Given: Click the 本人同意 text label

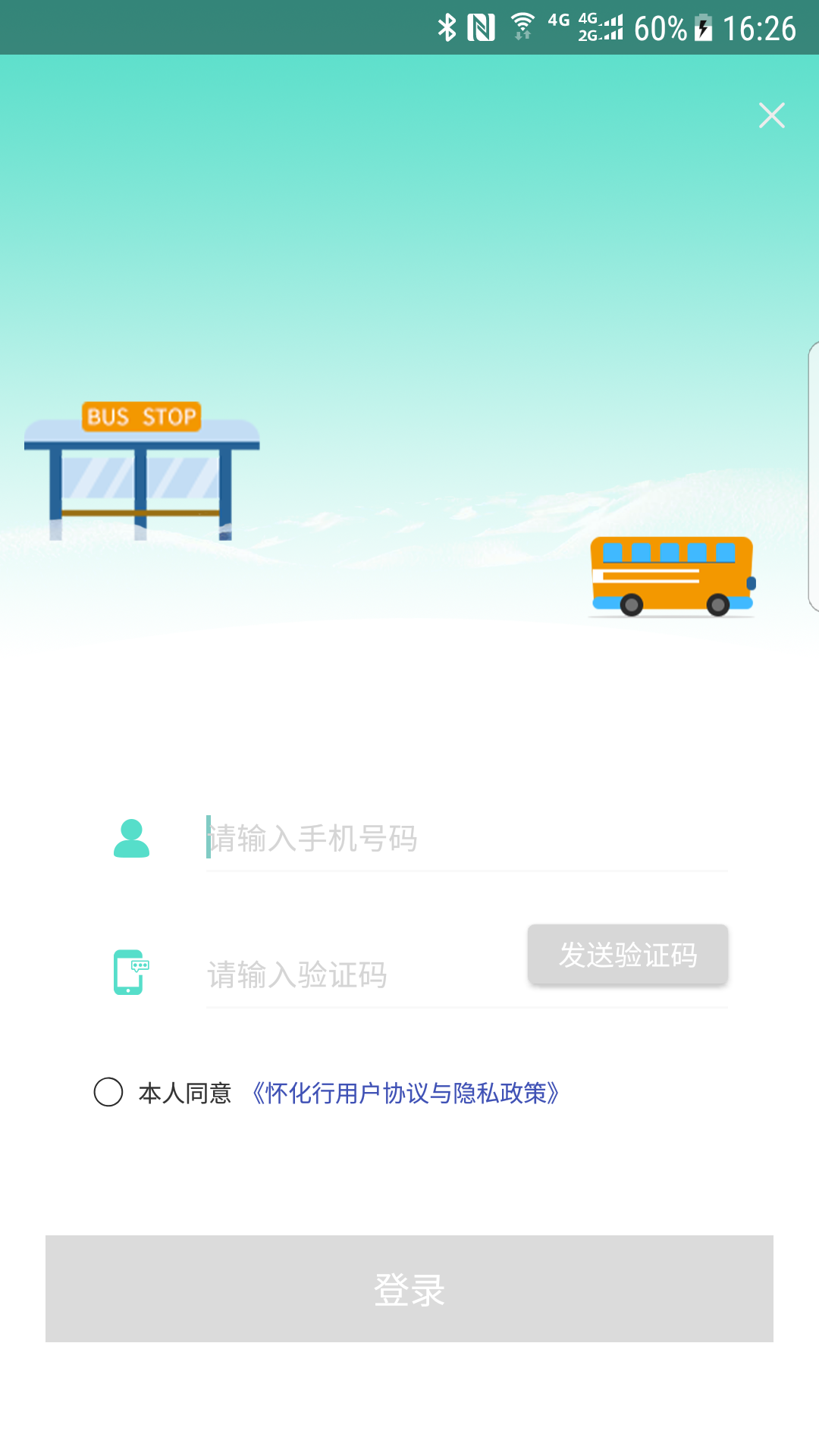Looking at the screenshot, I should (x=184, y=1093).
